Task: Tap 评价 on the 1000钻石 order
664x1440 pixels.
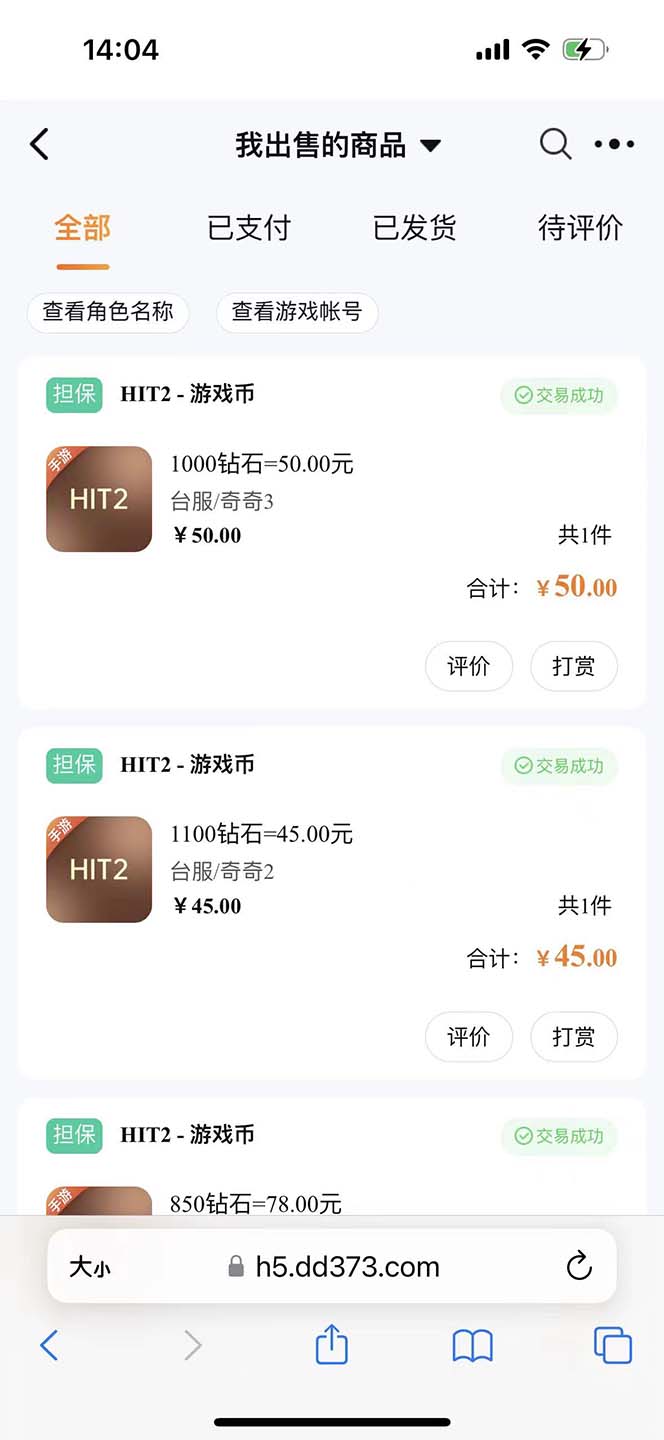Action: point(469,666)
